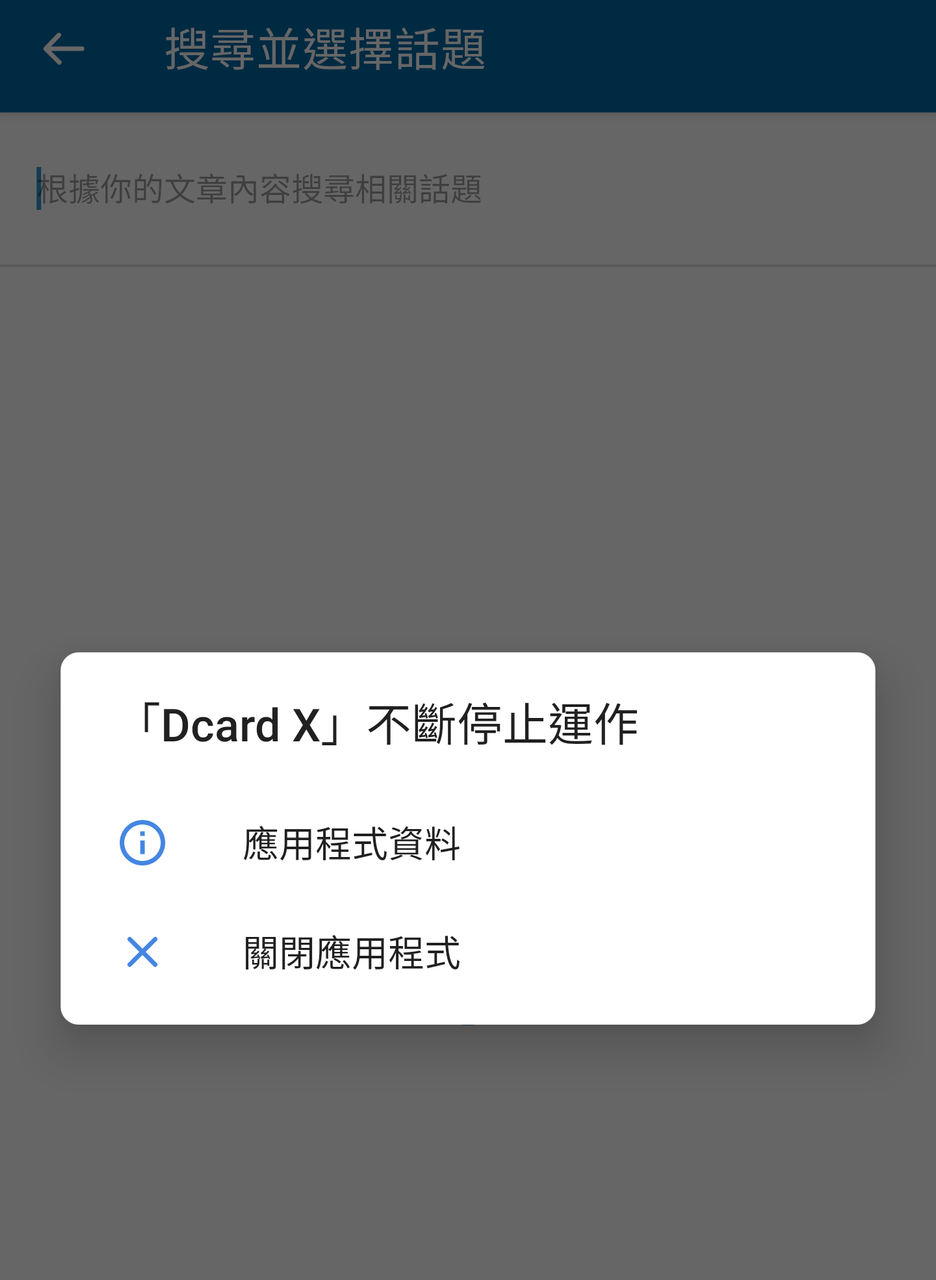Viewport: 936px width, 1280px height.
Task: Choose 關閉應用程式 to close the app
Action: click(352, 953)
